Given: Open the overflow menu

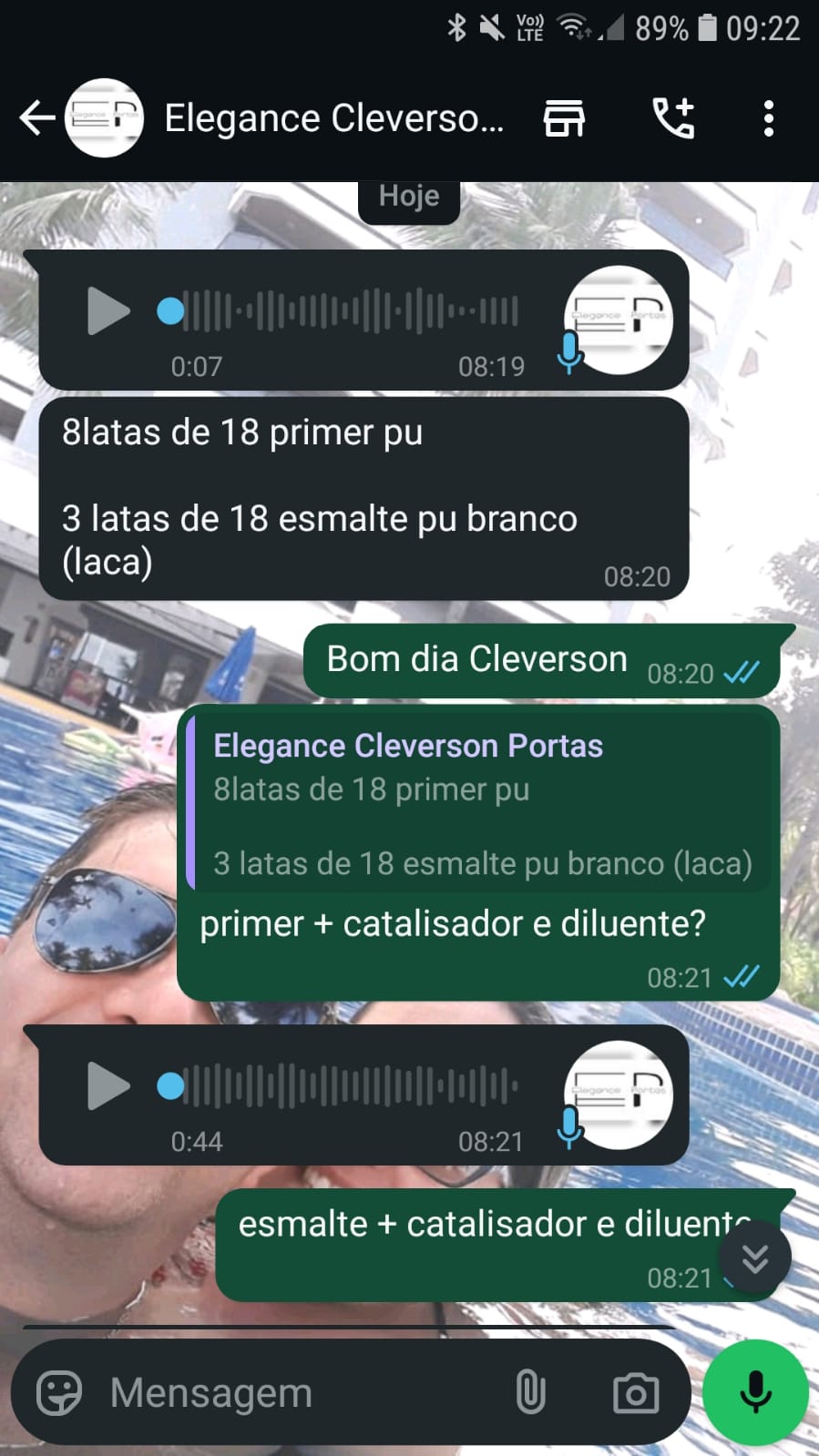Looking at the screenshot, I should 768,118.
